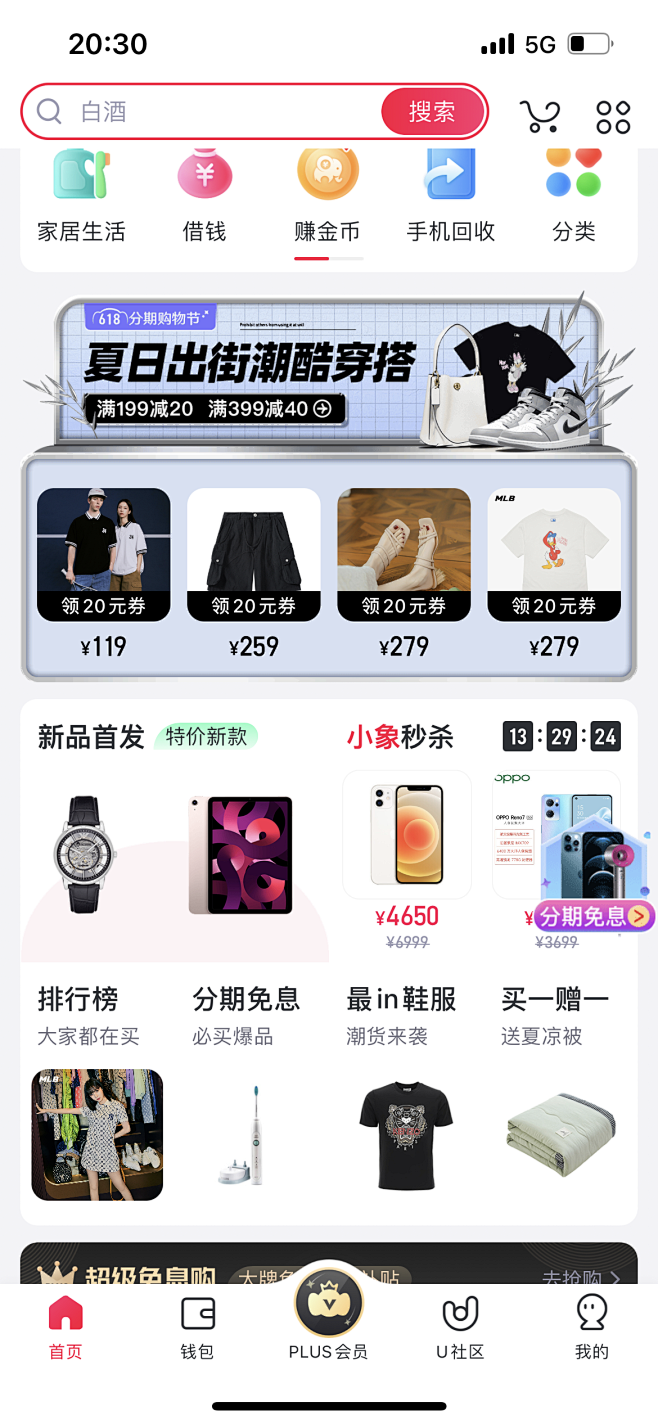This screenshot has height=1424, width=658.
Task: Tap the 搜索 search button
Action: 432,112
